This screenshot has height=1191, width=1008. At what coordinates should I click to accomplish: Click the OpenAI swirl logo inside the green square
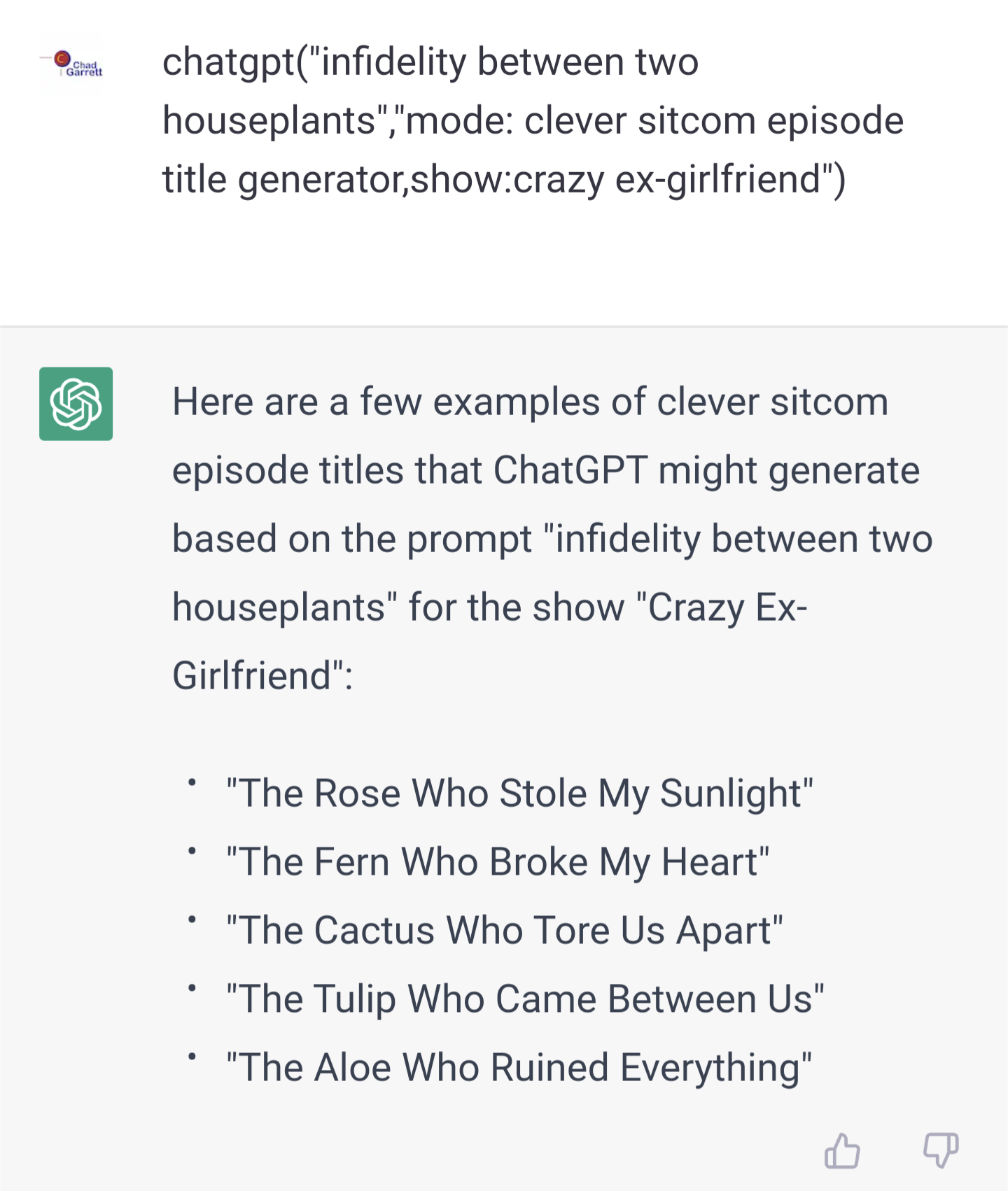coord(75,404)
